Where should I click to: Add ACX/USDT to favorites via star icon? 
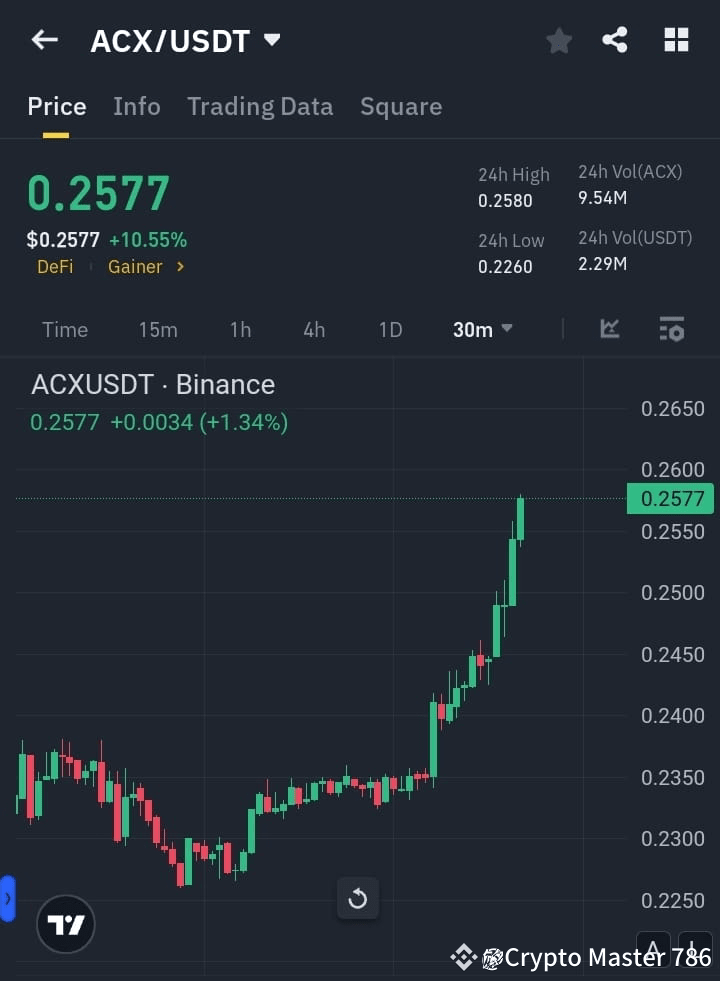[558, 40]
